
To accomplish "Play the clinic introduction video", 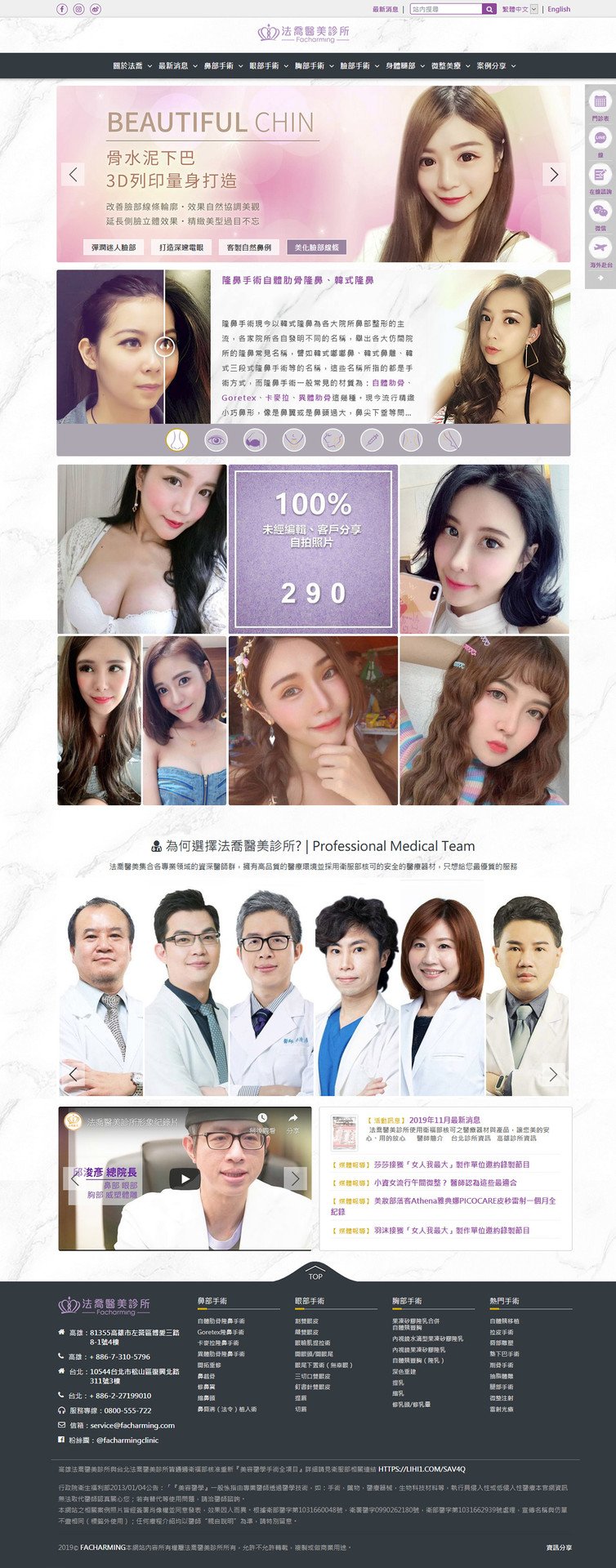I will (185, 1178).
